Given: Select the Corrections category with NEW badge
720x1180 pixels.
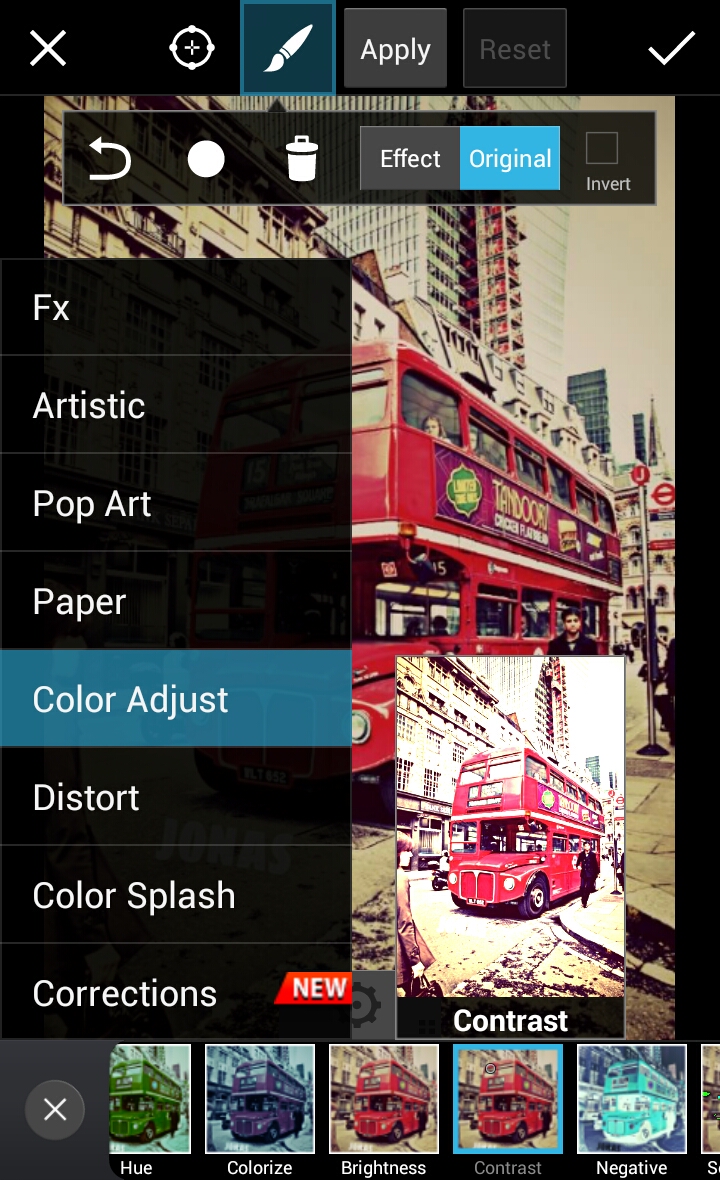Looking at the screenshot, I should click(124, 993).
